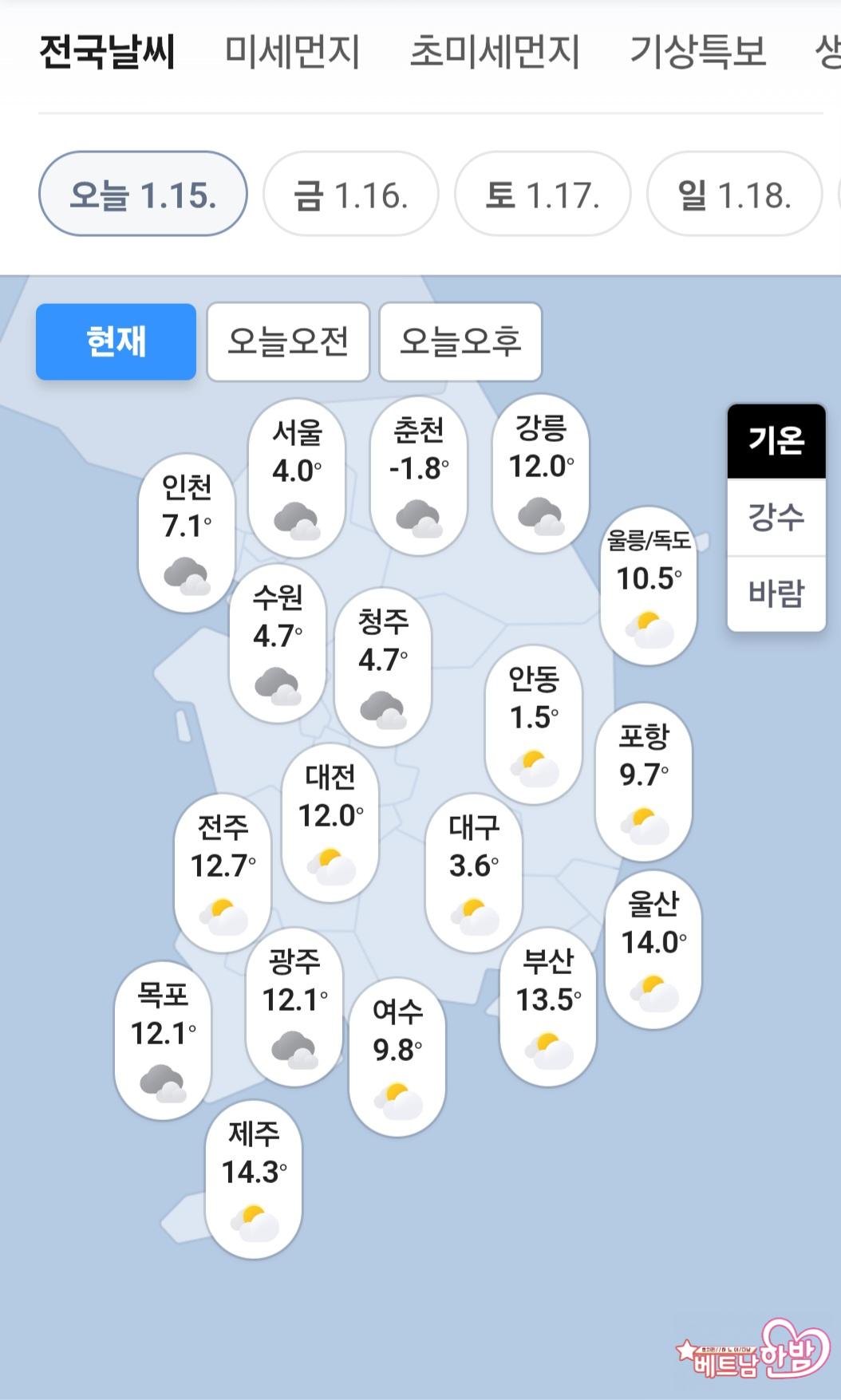Choose the 금 1.16. date chip
Image resolution: width=841 pixels, height=1400 pixels.
coord(350,194)
